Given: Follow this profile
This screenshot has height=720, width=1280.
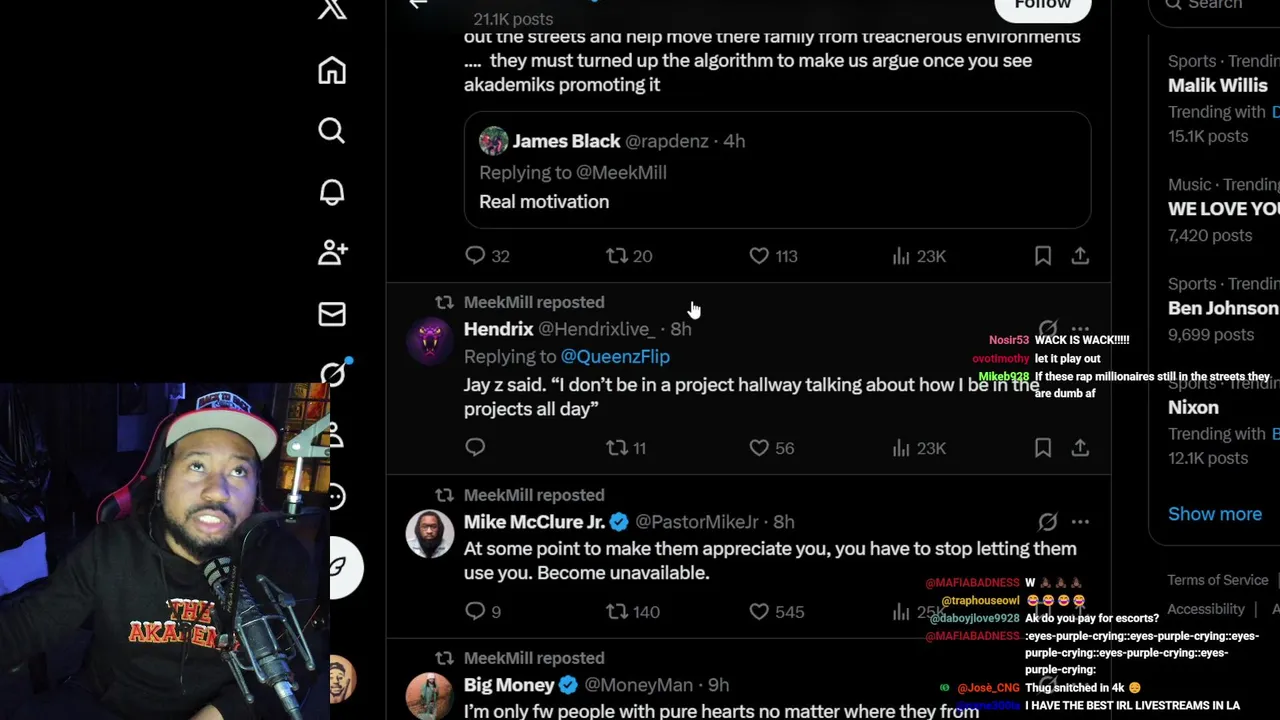Looking at the screenshot, I should pos(1042,6).
